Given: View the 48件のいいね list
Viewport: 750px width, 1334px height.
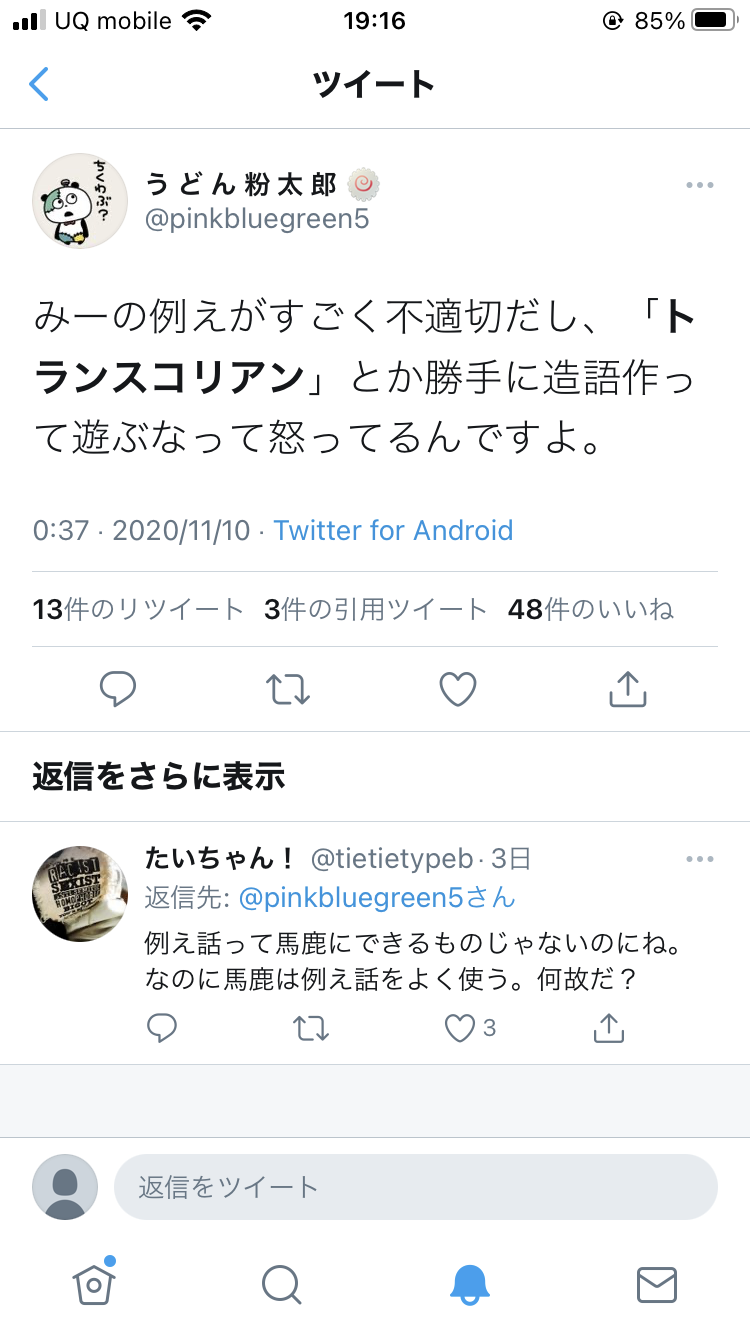Looking at the screenshot, I should pos(591,609).
